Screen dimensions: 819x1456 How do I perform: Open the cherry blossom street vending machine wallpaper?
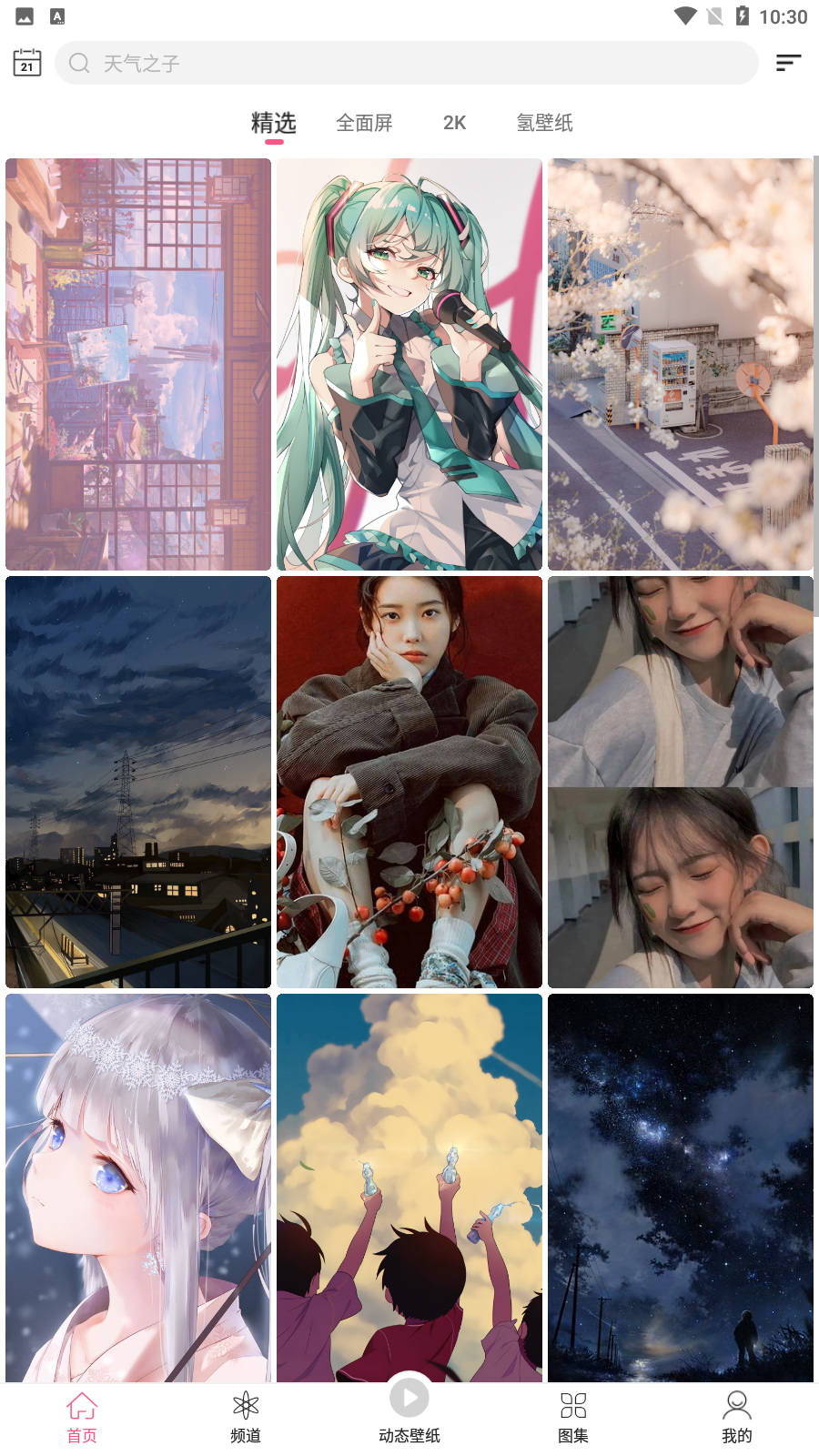(680, 364)
